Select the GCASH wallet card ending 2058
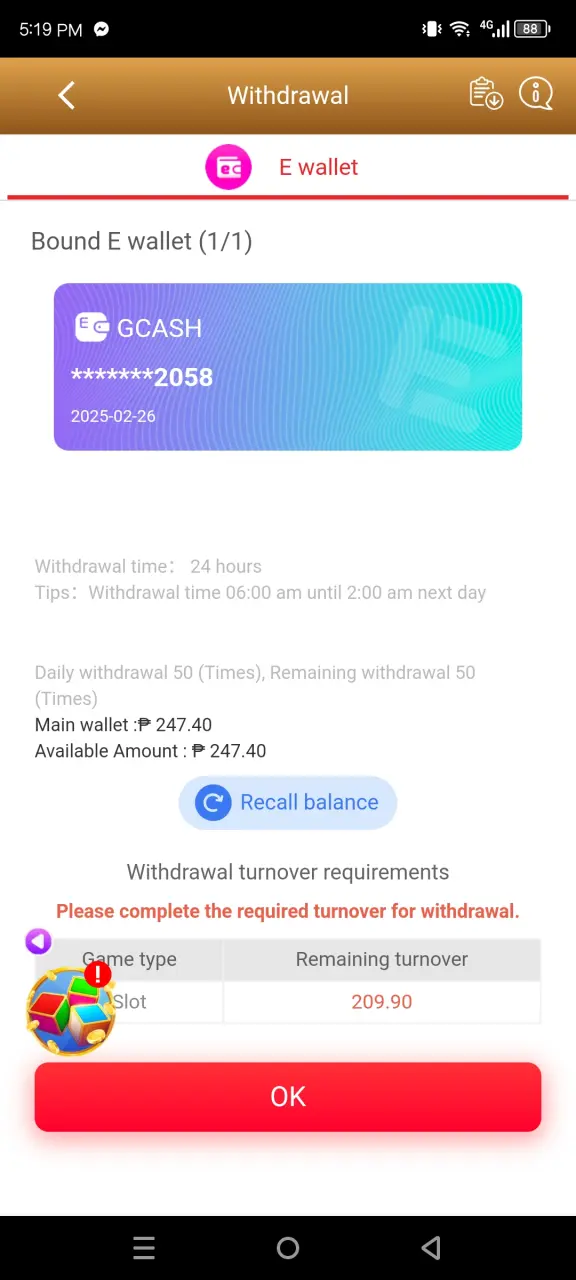 pos(288,366)
